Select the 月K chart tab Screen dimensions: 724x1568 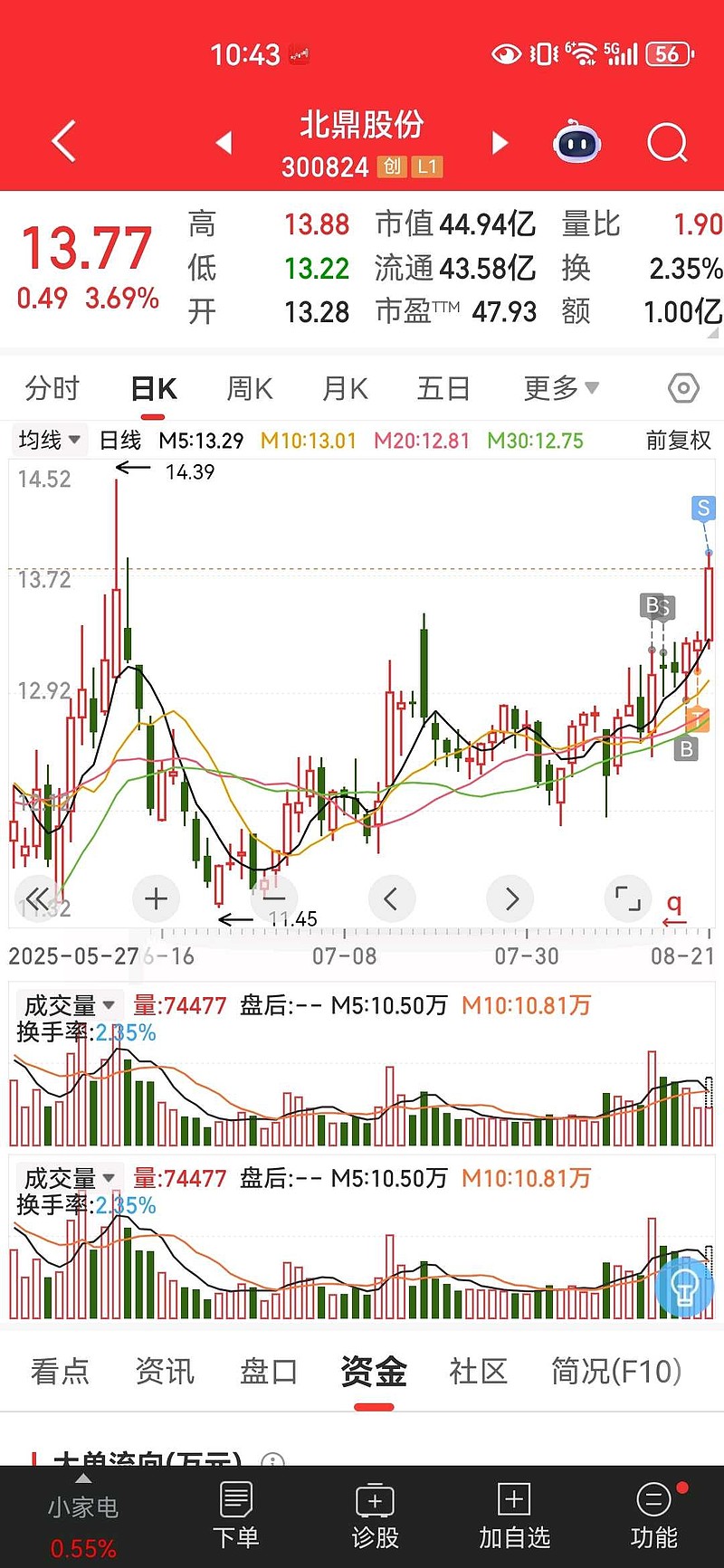click(x=345, y=389)
